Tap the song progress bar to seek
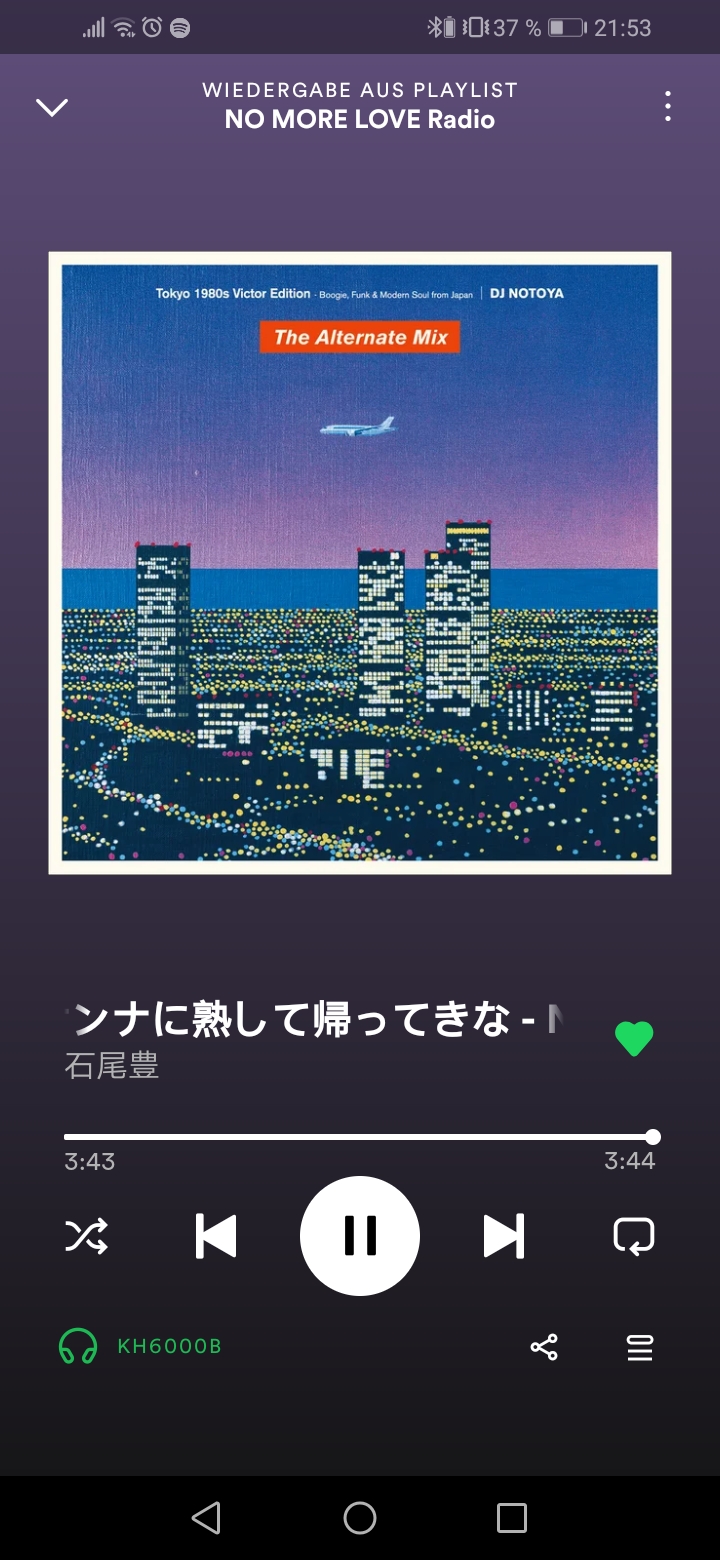Screen dimensions: 720x1560 click(360, 1137)
